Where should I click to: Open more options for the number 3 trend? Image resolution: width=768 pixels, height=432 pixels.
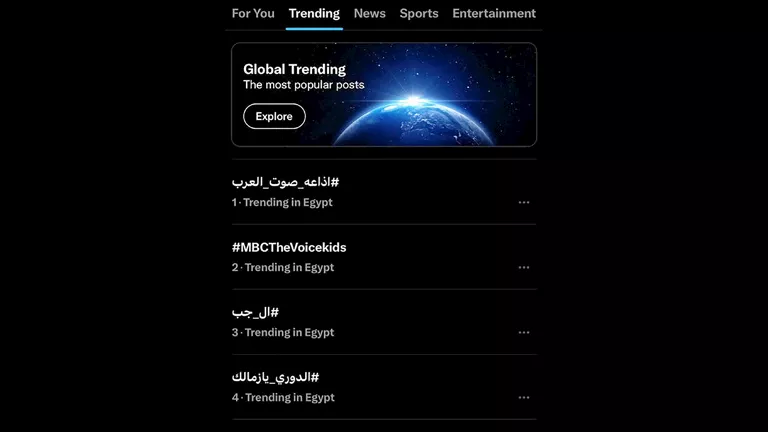(x=524, y=332)
